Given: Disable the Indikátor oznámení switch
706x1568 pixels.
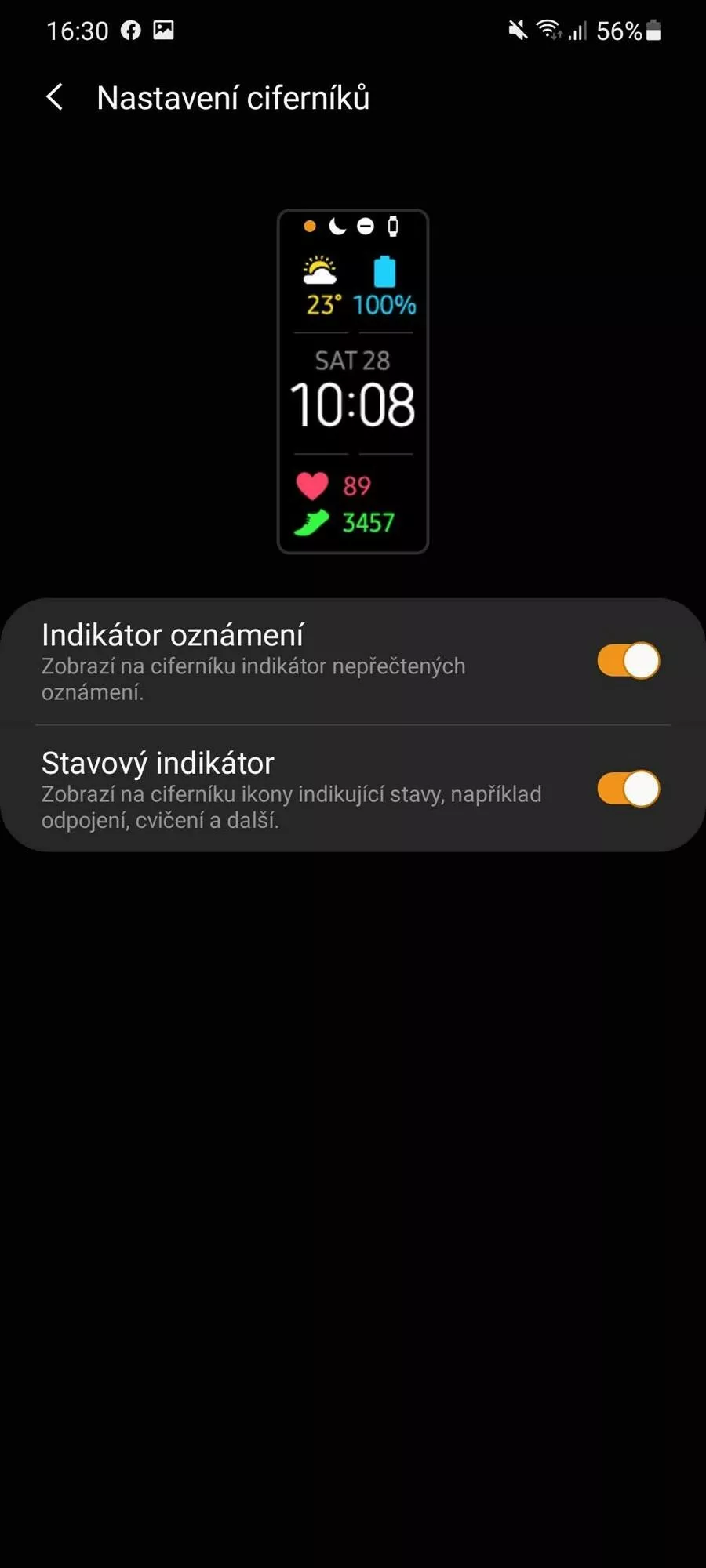Looking at the screenshot, I should click(x=628, y=661).
